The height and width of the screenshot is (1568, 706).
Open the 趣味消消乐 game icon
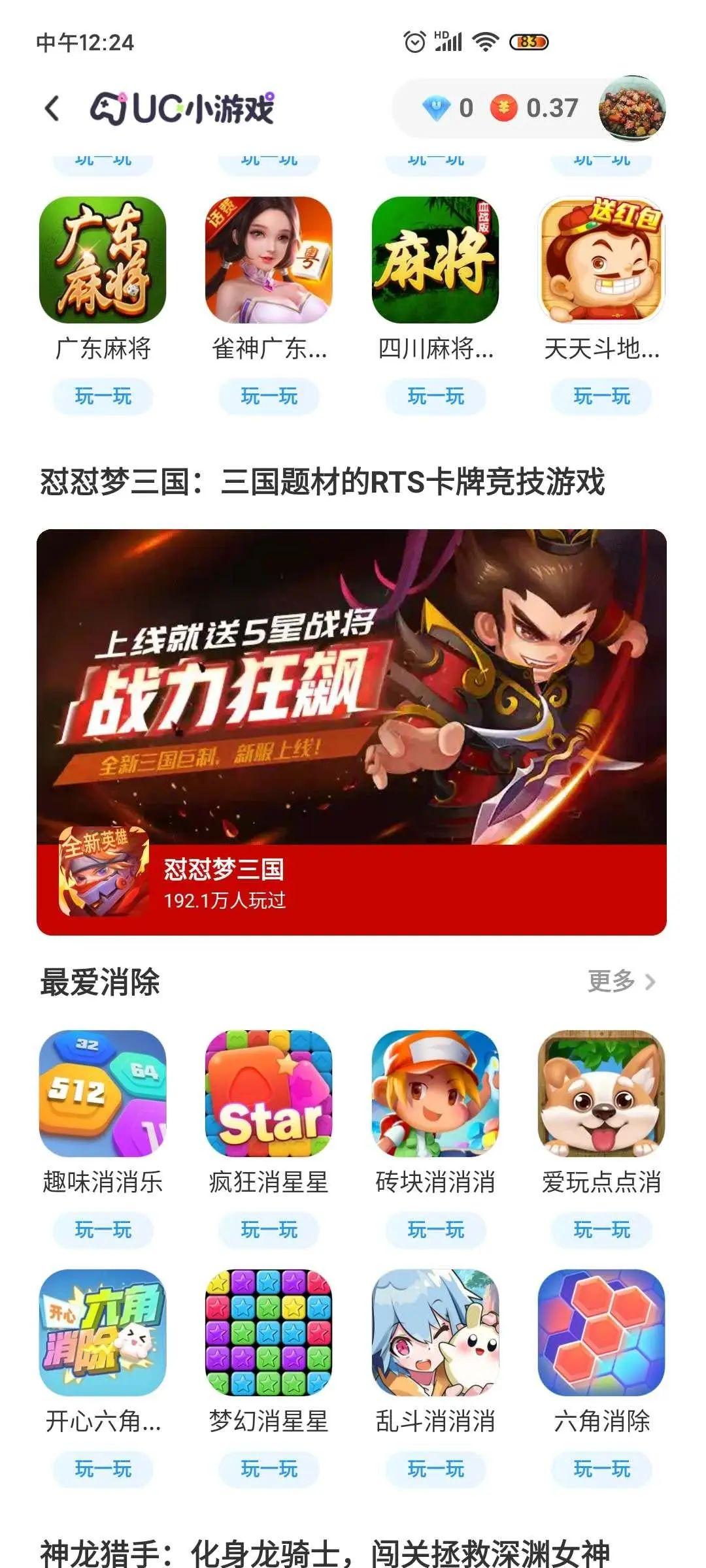coord(103,1094)
